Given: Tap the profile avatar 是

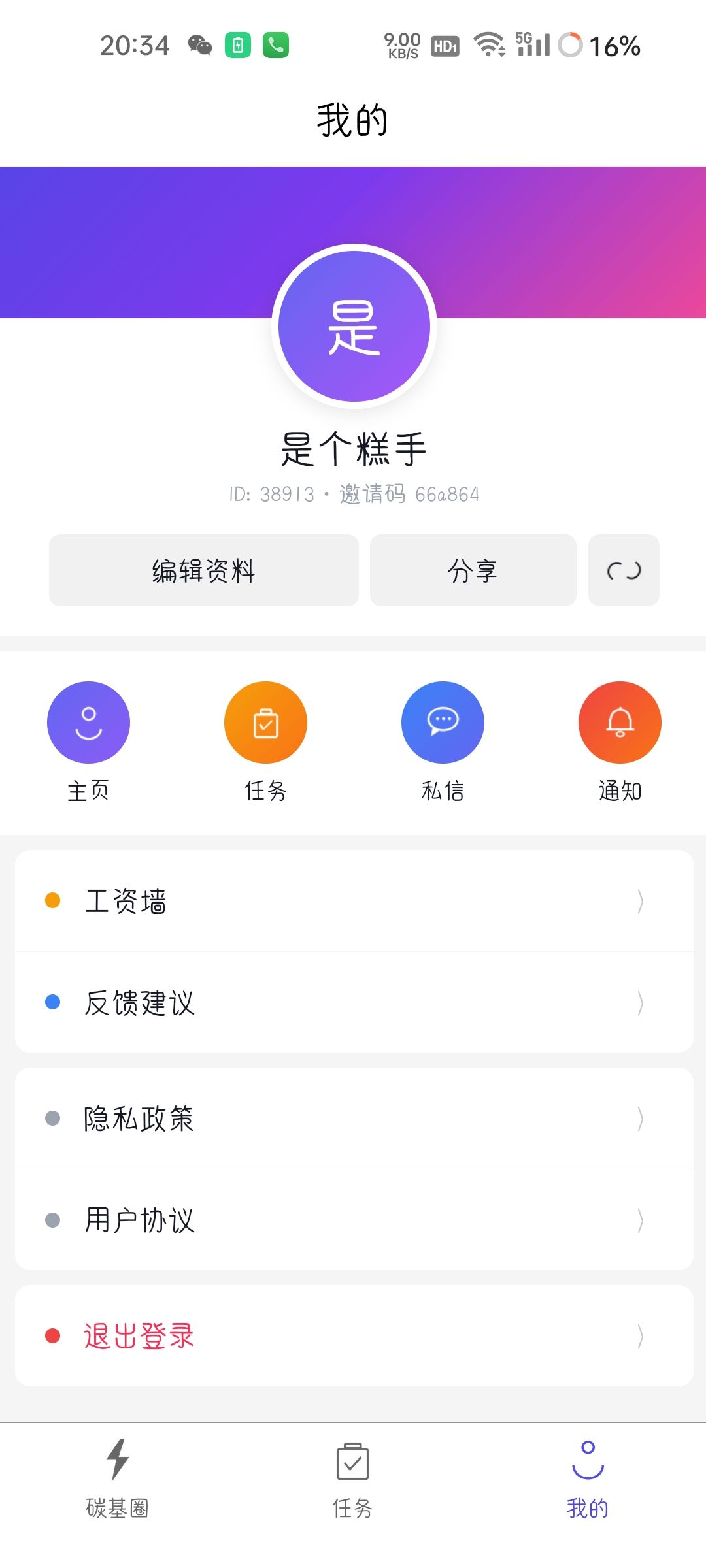Looking at the screenshot, I should (354, 326).
